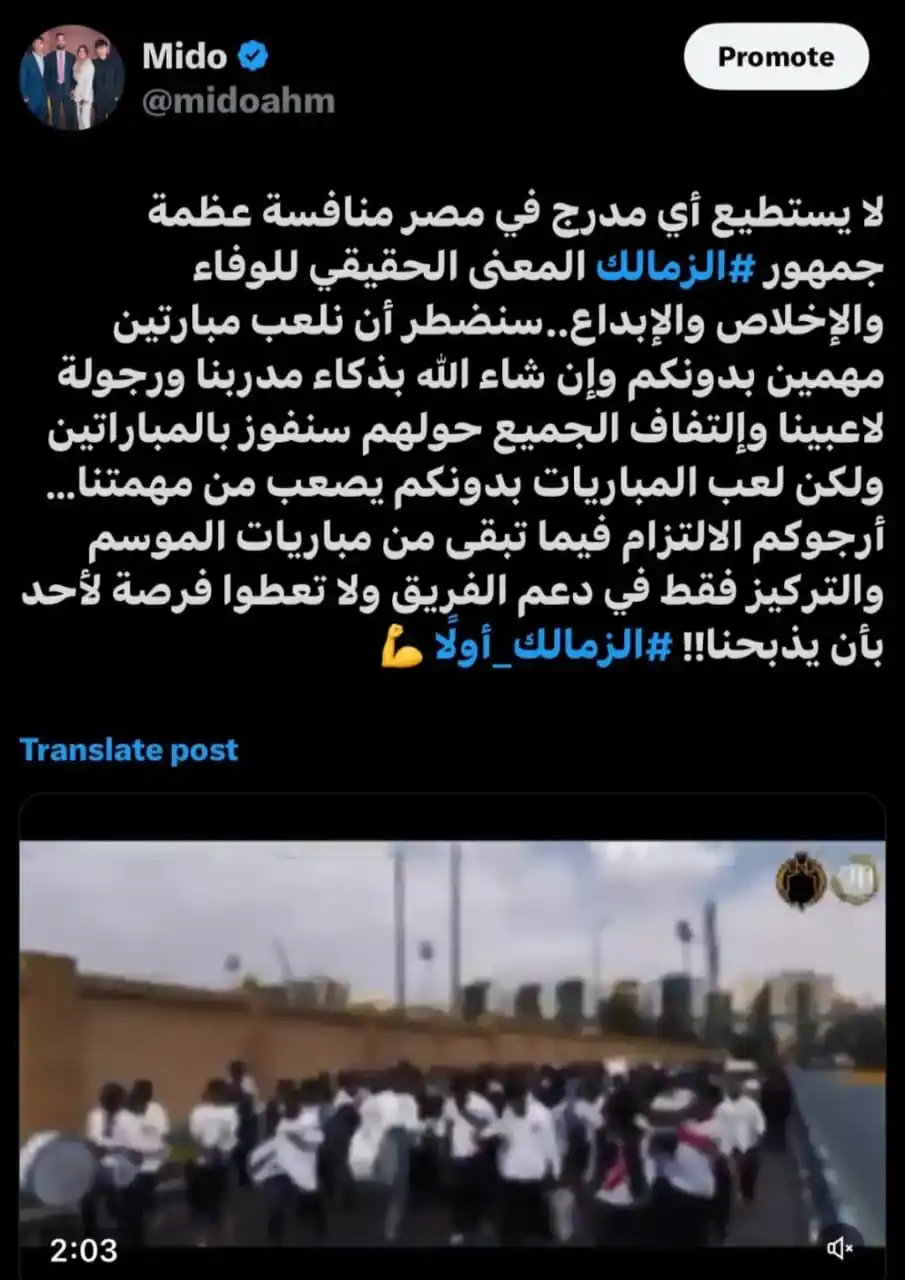Open the @midoahm profile handle
Image resolution: width=905 pixels, height=1280 pixels.
point(238,102)
